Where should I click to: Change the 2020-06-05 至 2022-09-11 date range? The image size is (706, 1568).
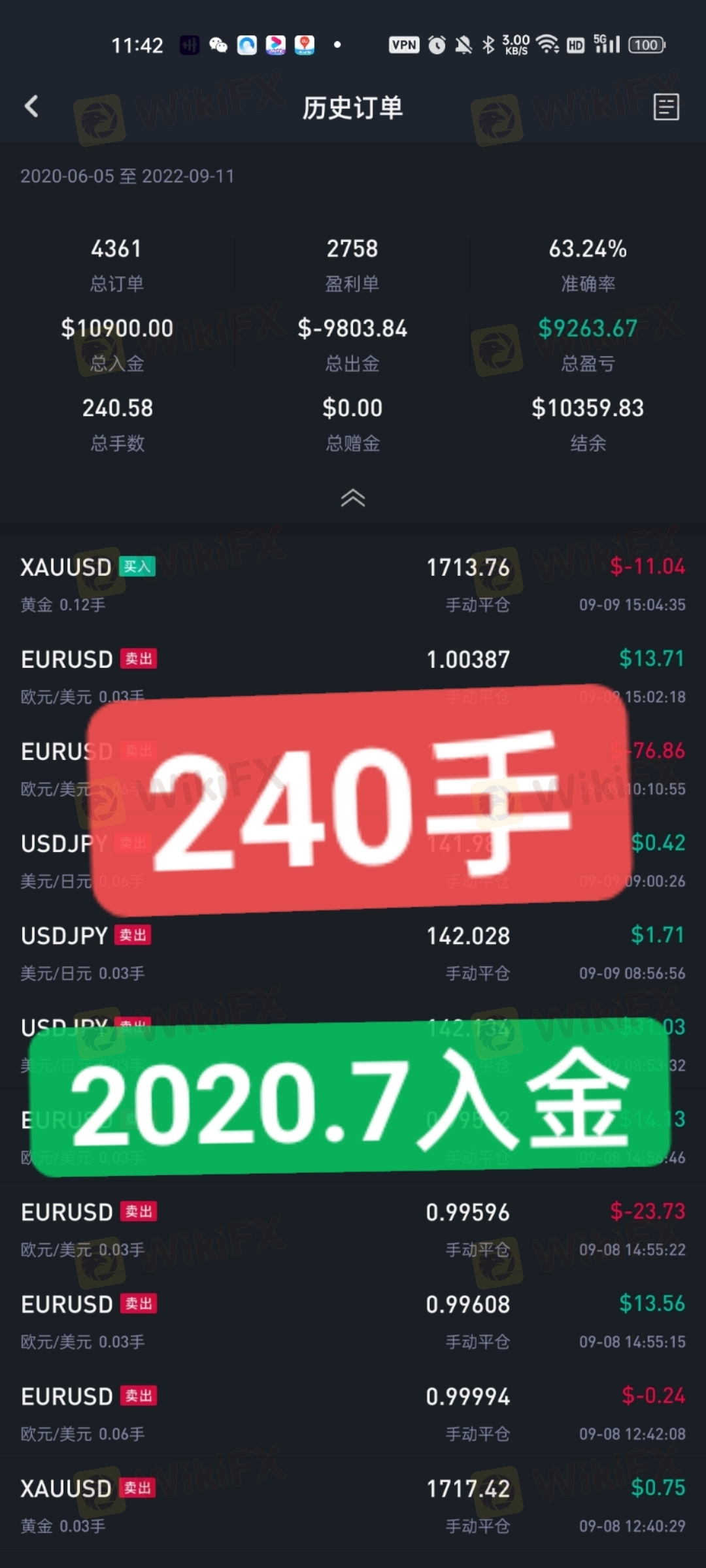tap(127, 176)
